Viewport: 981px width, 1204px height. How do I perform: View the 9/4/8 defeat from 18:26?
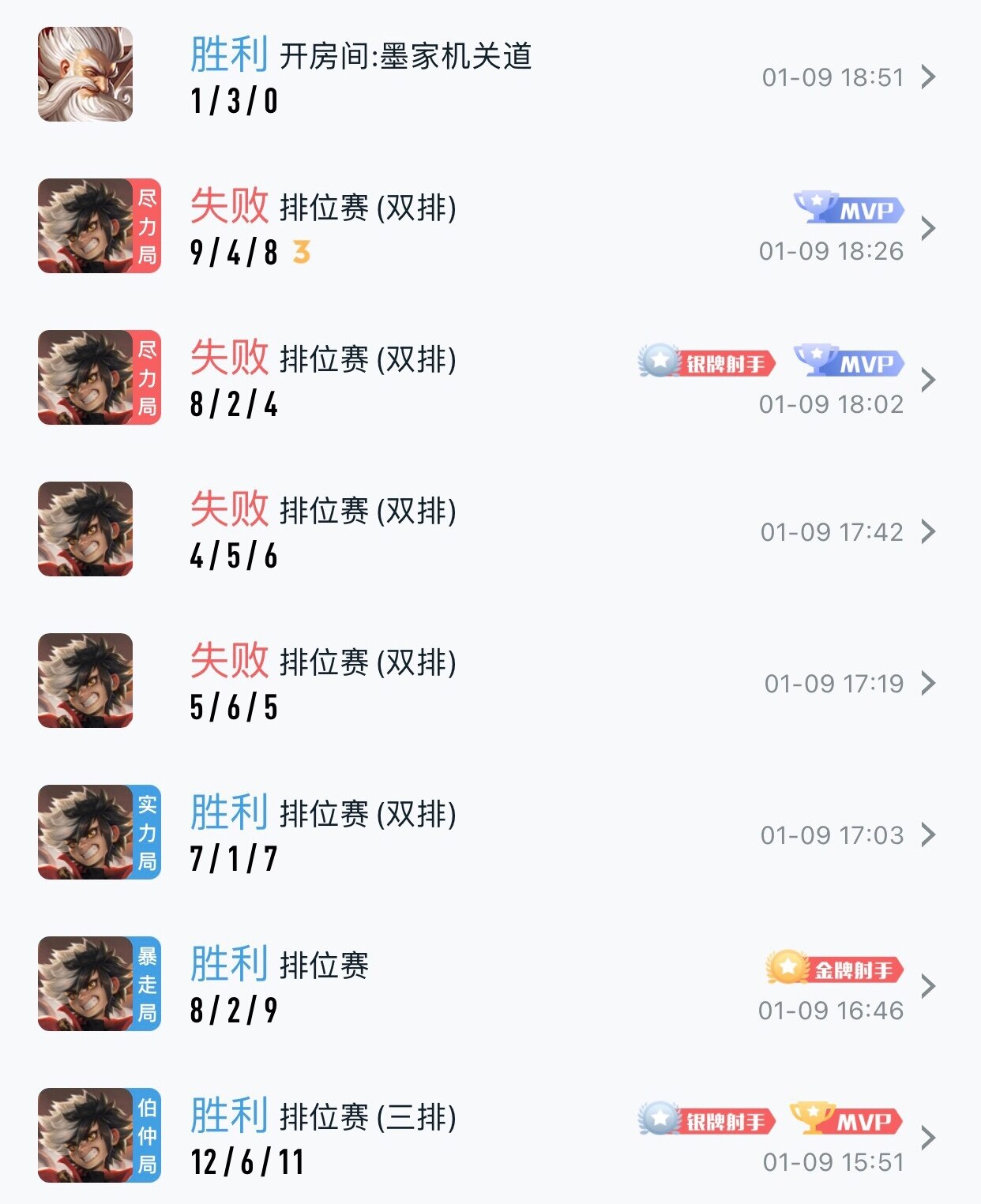pyautogui.click(x=490, y=227)
